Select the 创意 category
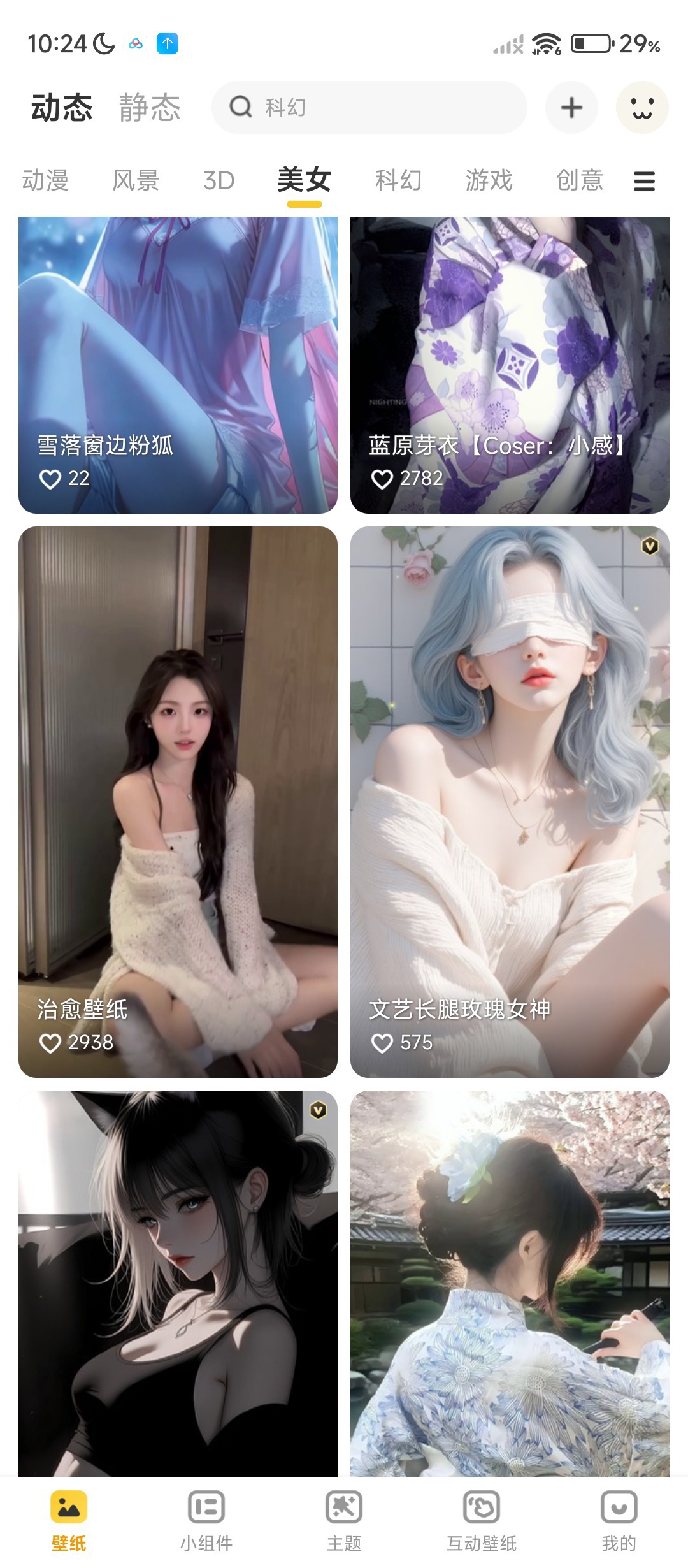The height and width of the screenshot is (1568, 688). [579, 181]
